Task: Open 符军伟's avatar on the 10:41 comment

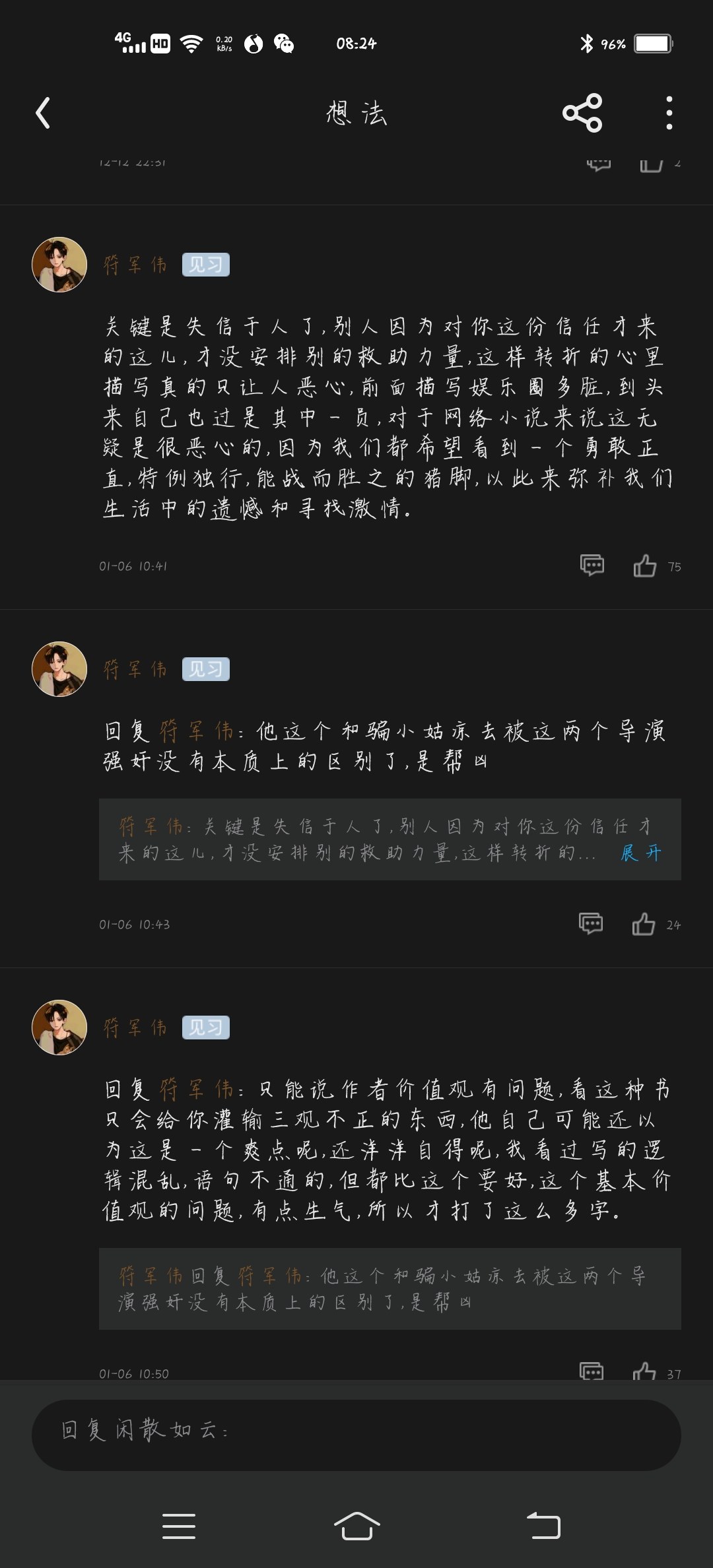Action: pyautogui.click(x=59, y=265)
